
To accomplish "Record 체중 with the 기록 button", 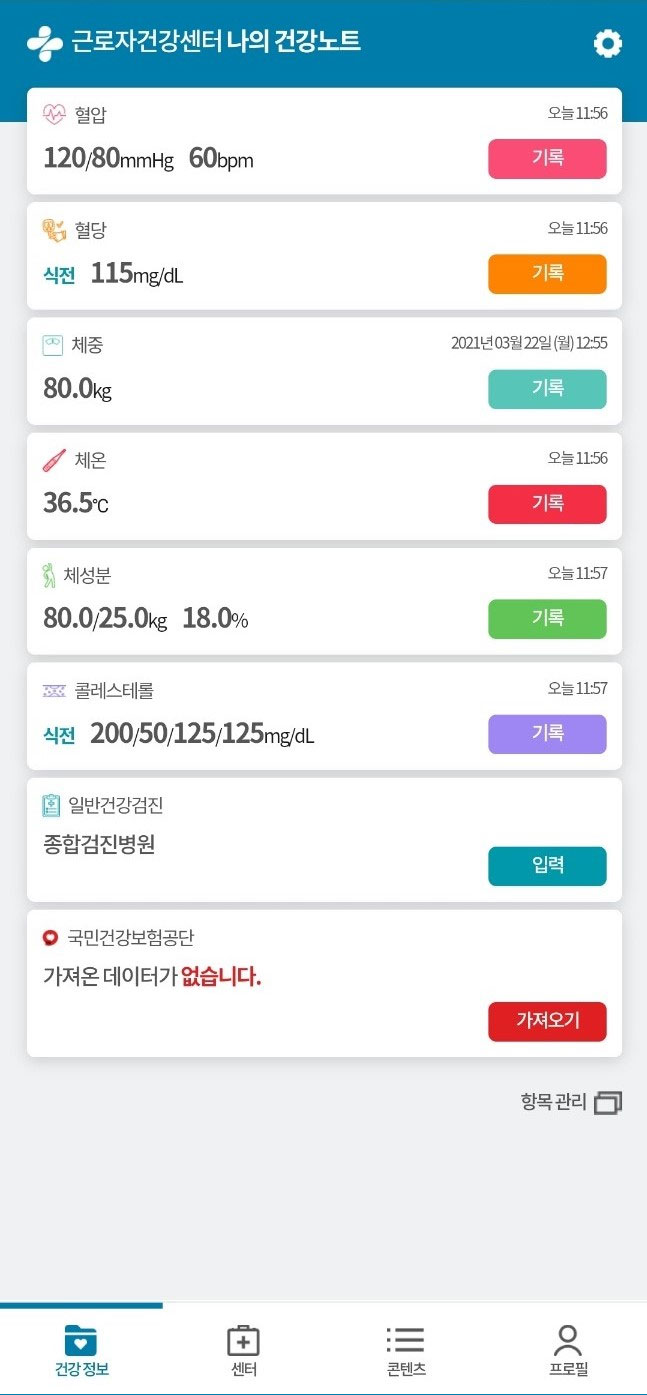I will 547,388.
